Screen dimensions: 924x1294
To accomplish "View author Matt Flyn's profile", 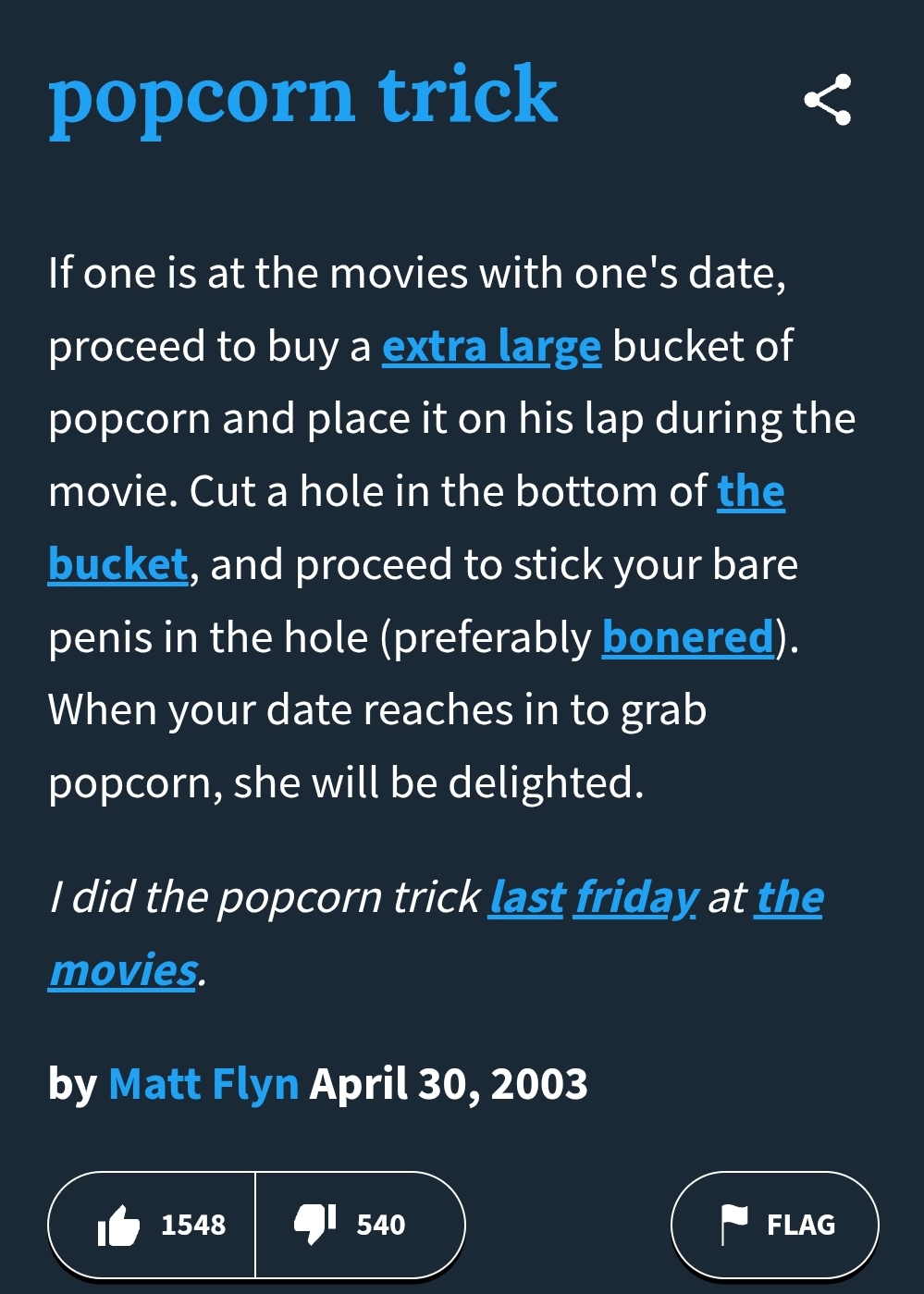I will pyautogui.click(x=203, y=1084).
